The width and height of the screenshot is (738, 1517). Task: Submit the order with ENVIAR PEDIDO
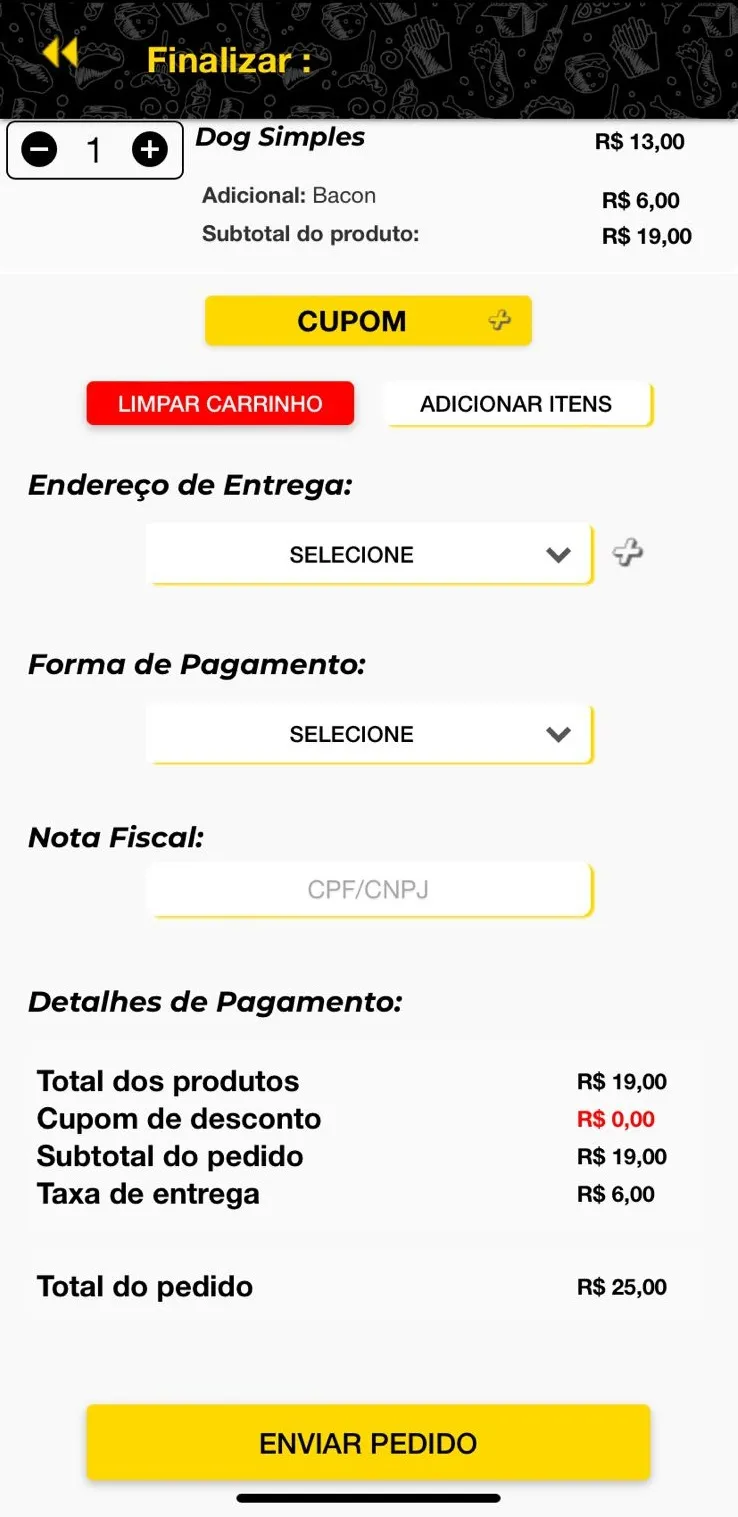click(368, 1443)
